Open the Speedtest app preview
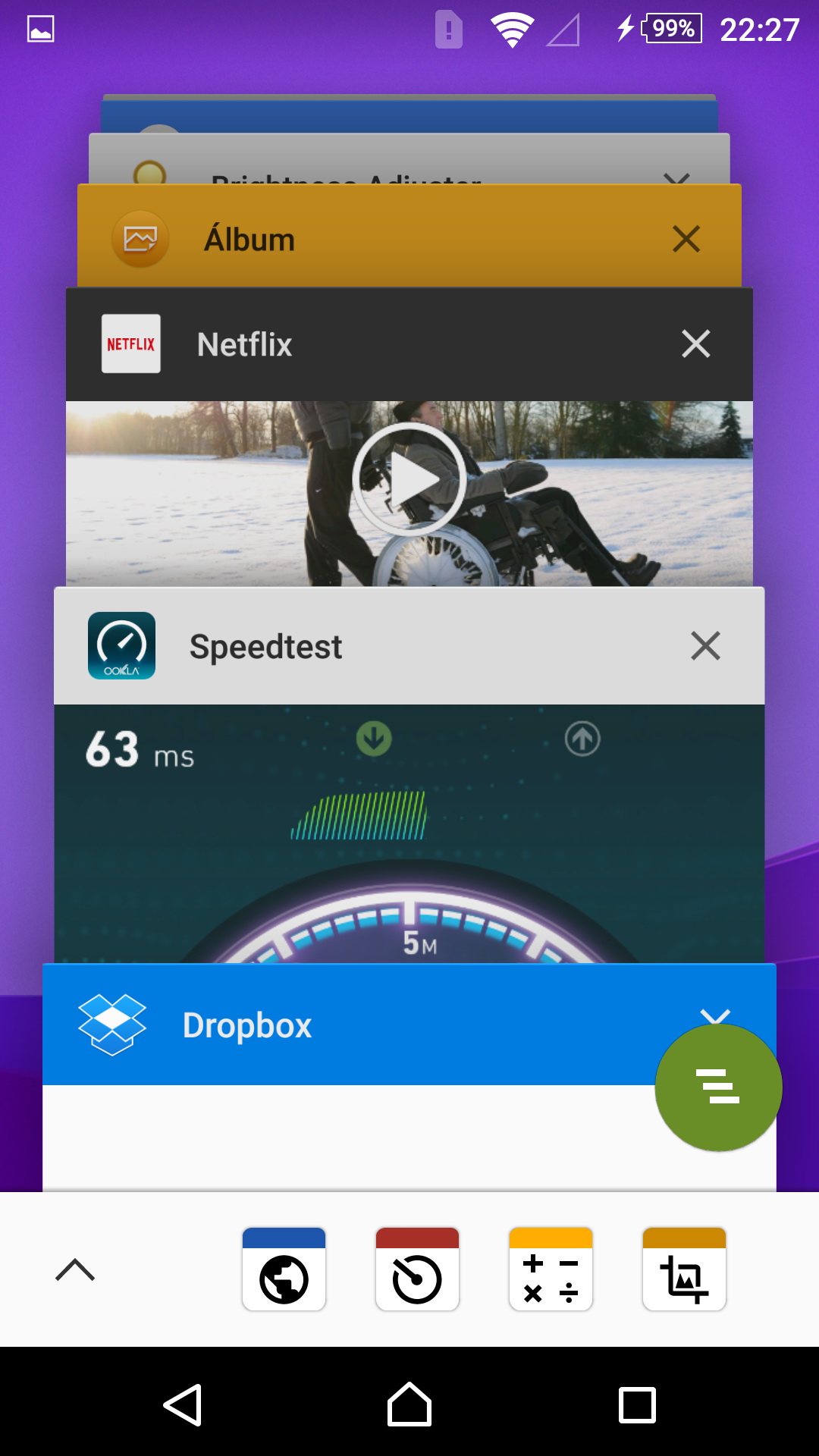Viewport: 819px width, 1456px height. [409, 833]
